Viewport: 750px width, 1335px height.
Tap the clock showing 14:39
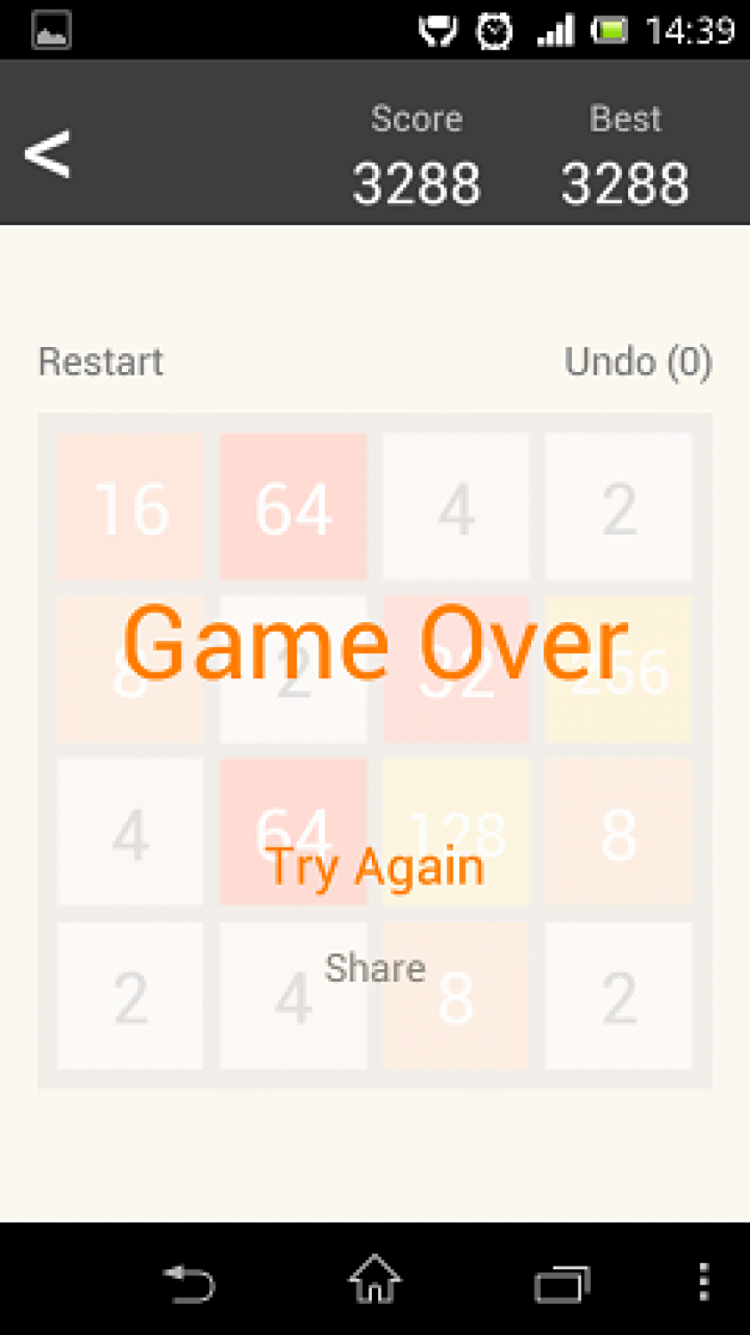pos(690,27)
